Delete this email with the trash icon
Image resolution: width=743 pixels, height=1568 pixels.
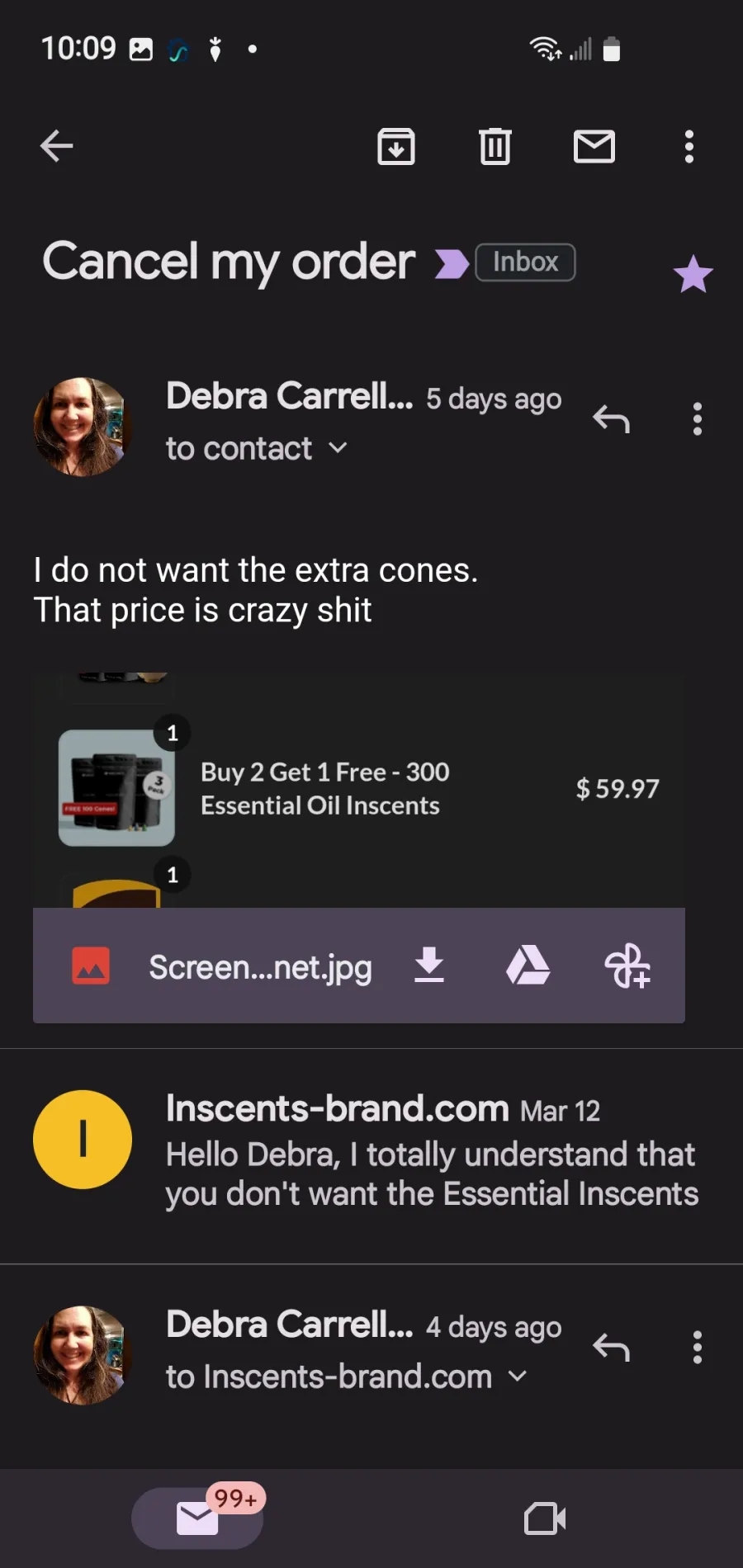point(495,147)
